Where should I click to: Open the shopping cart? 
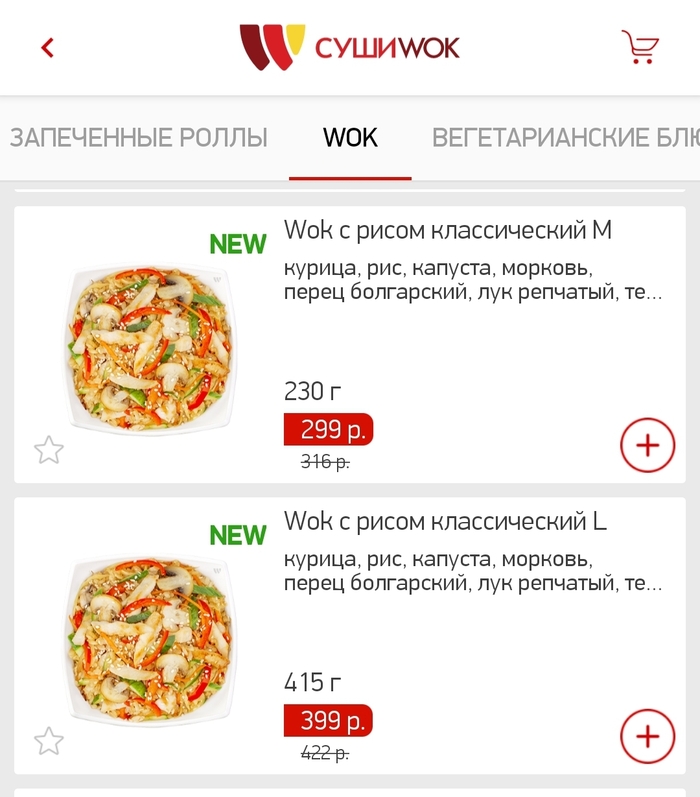[x=640, y=47]
